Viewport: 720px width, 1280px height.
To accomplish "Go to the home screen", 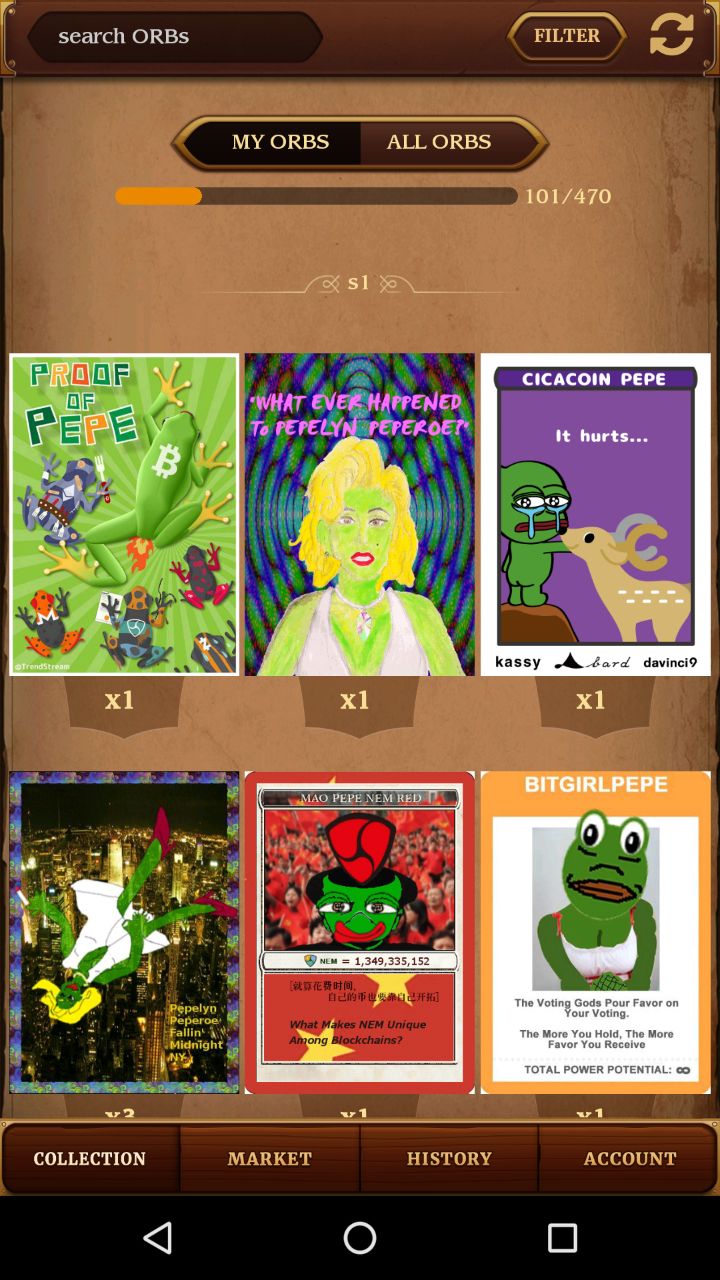I will 360,1238.
